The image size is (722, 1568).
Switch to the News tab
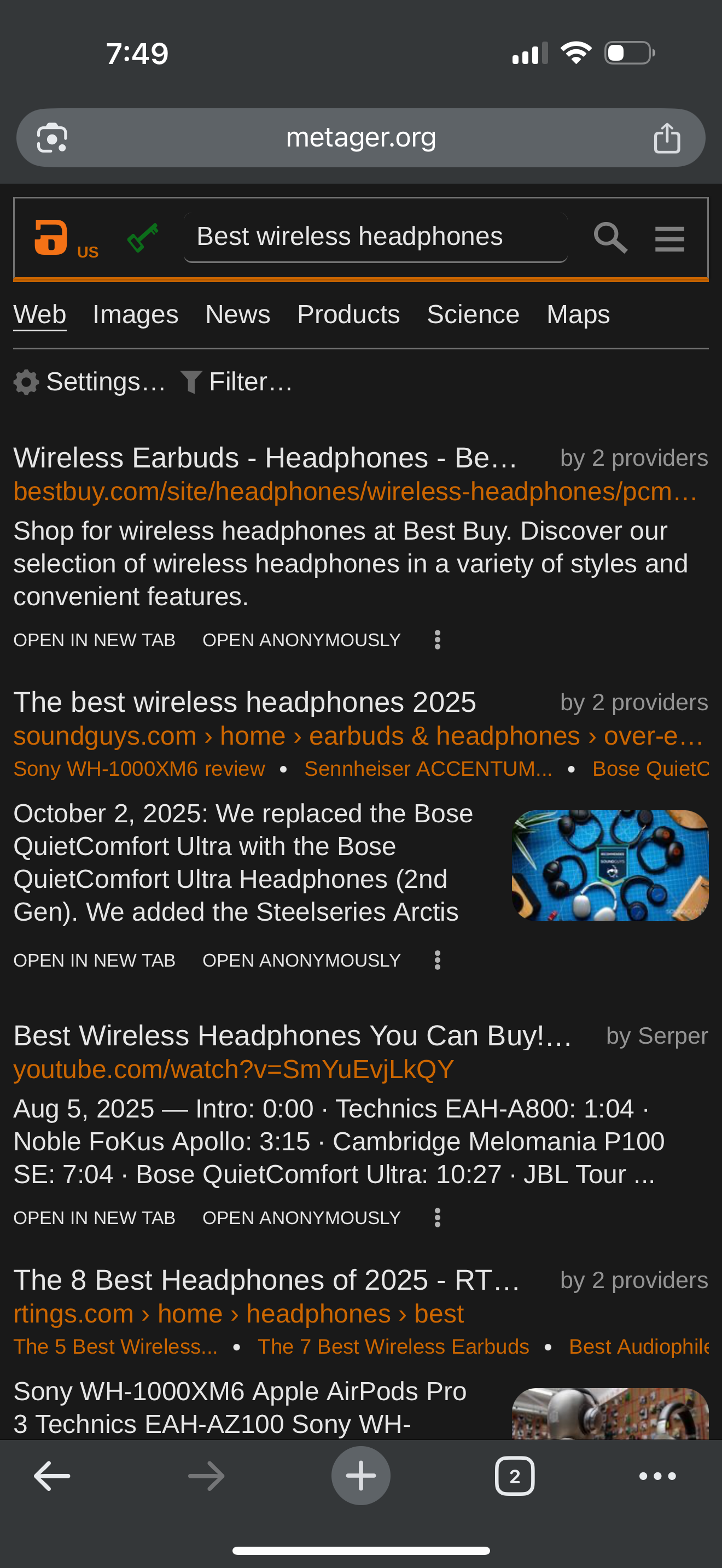click(x=237, y=315)
